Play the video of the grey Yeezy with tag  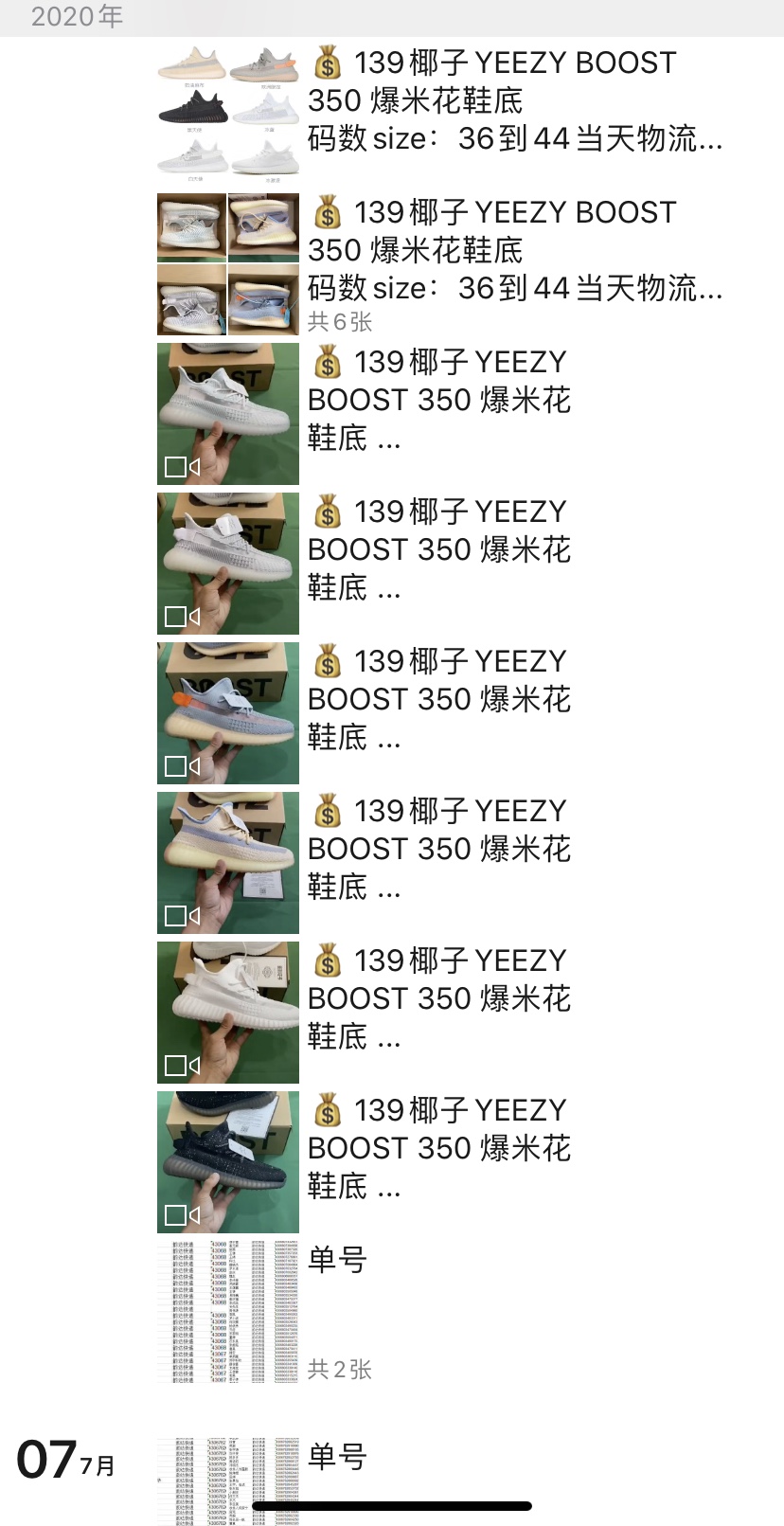tap(228, 564)
